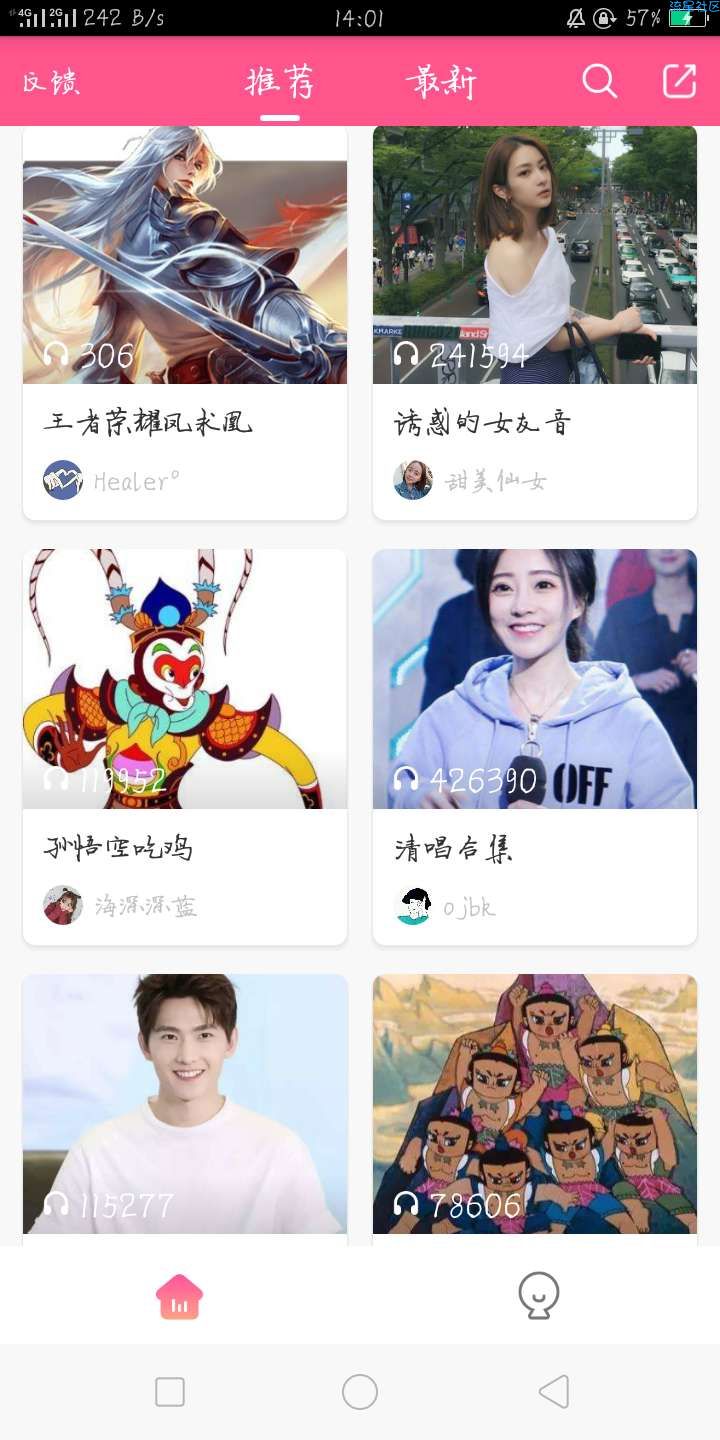Tap the system home button

click(x=360, y=1392)
